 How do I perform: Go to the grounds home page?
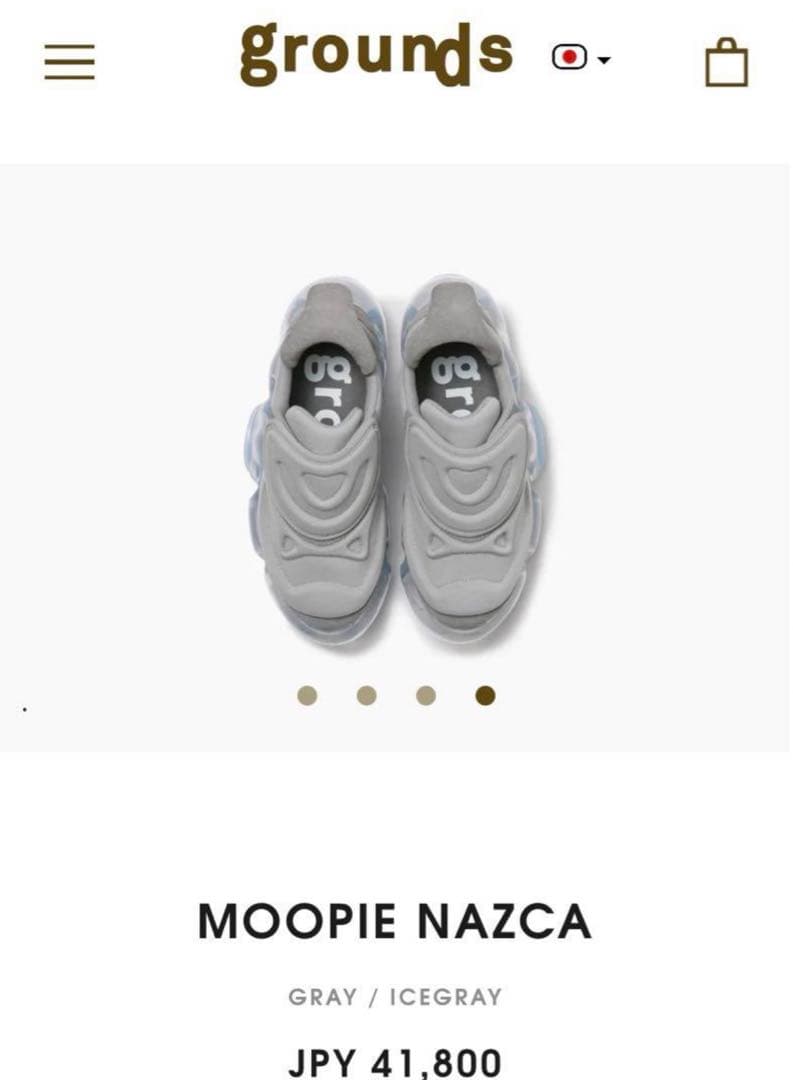coord(376,54)
